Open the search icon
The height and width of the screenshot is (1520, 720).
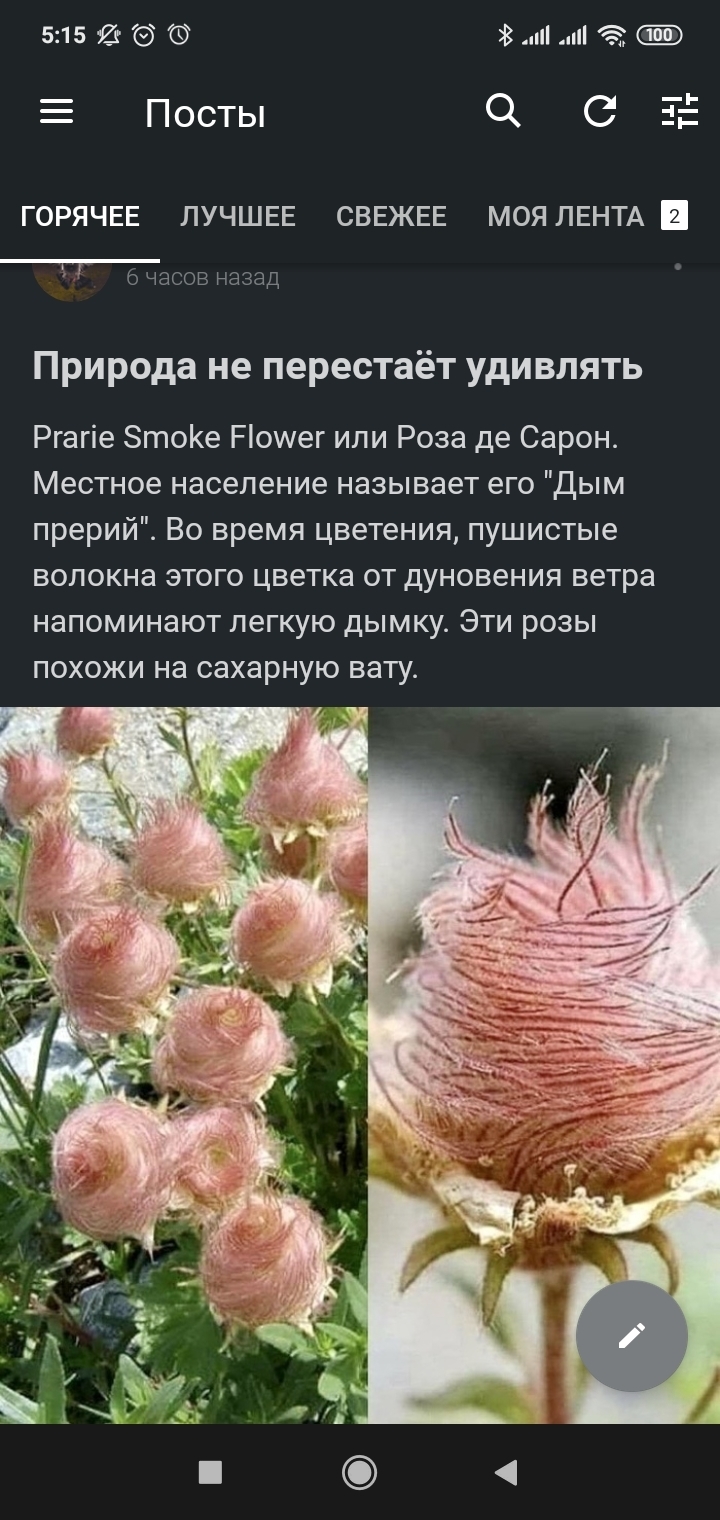503,111
